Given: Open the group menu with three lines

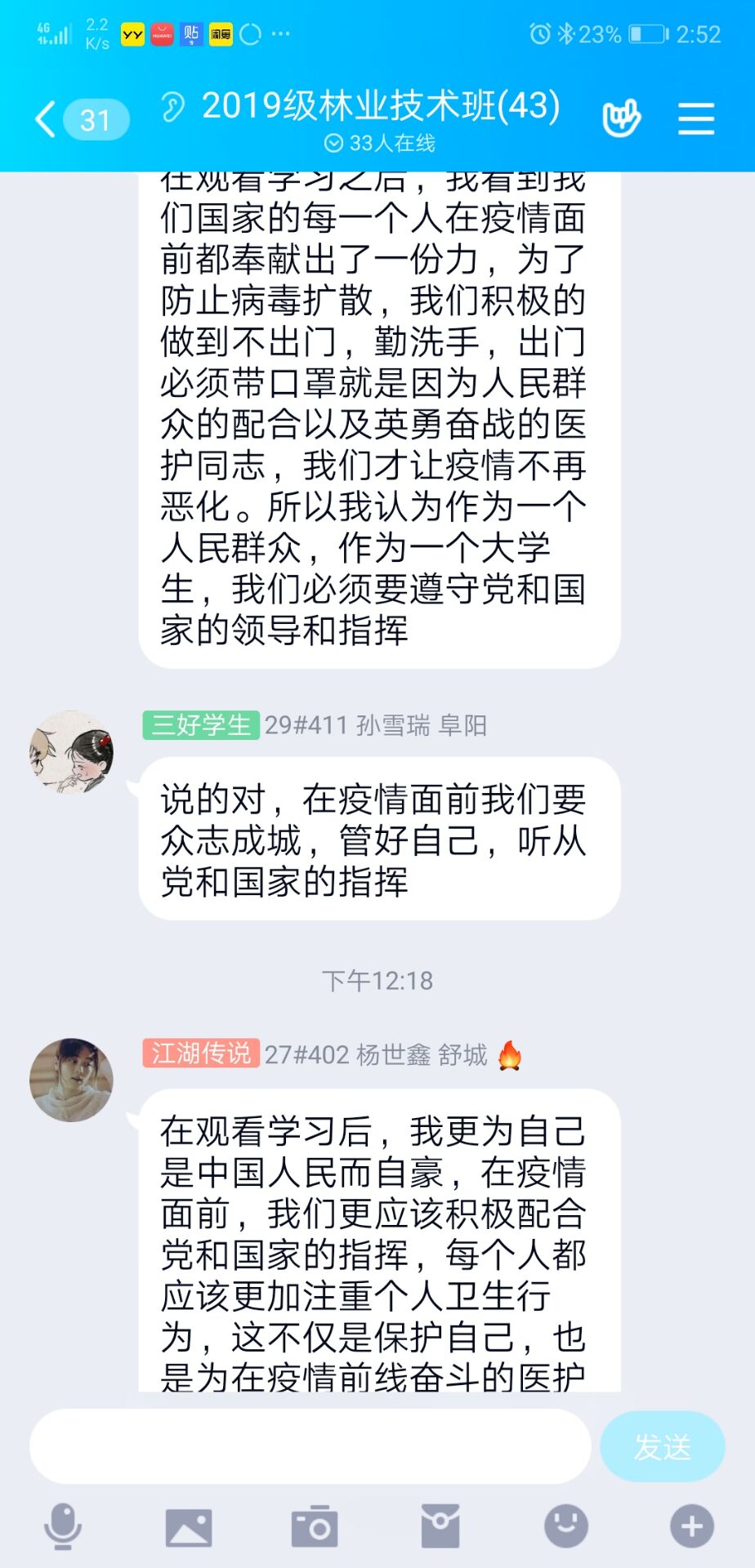Looking at the screenshot, I should point(696,119).
